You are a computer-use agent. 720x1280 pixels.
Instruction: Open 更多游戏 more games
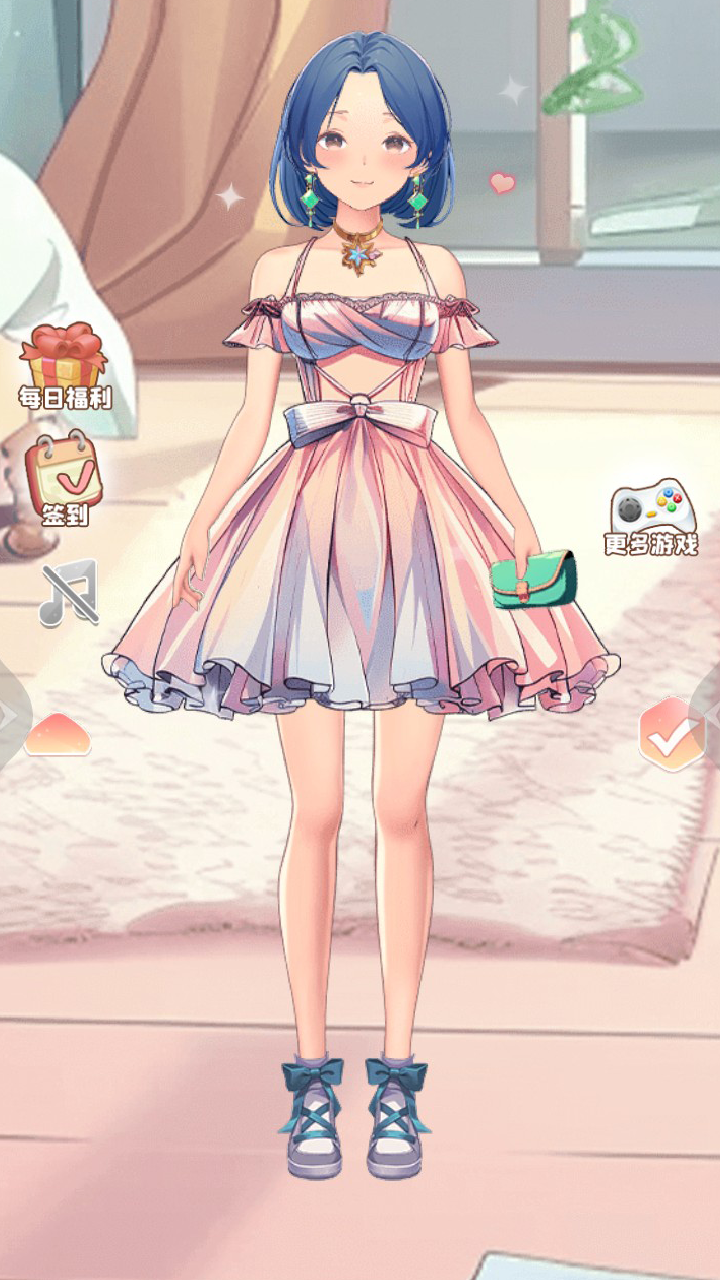point(651,518)
